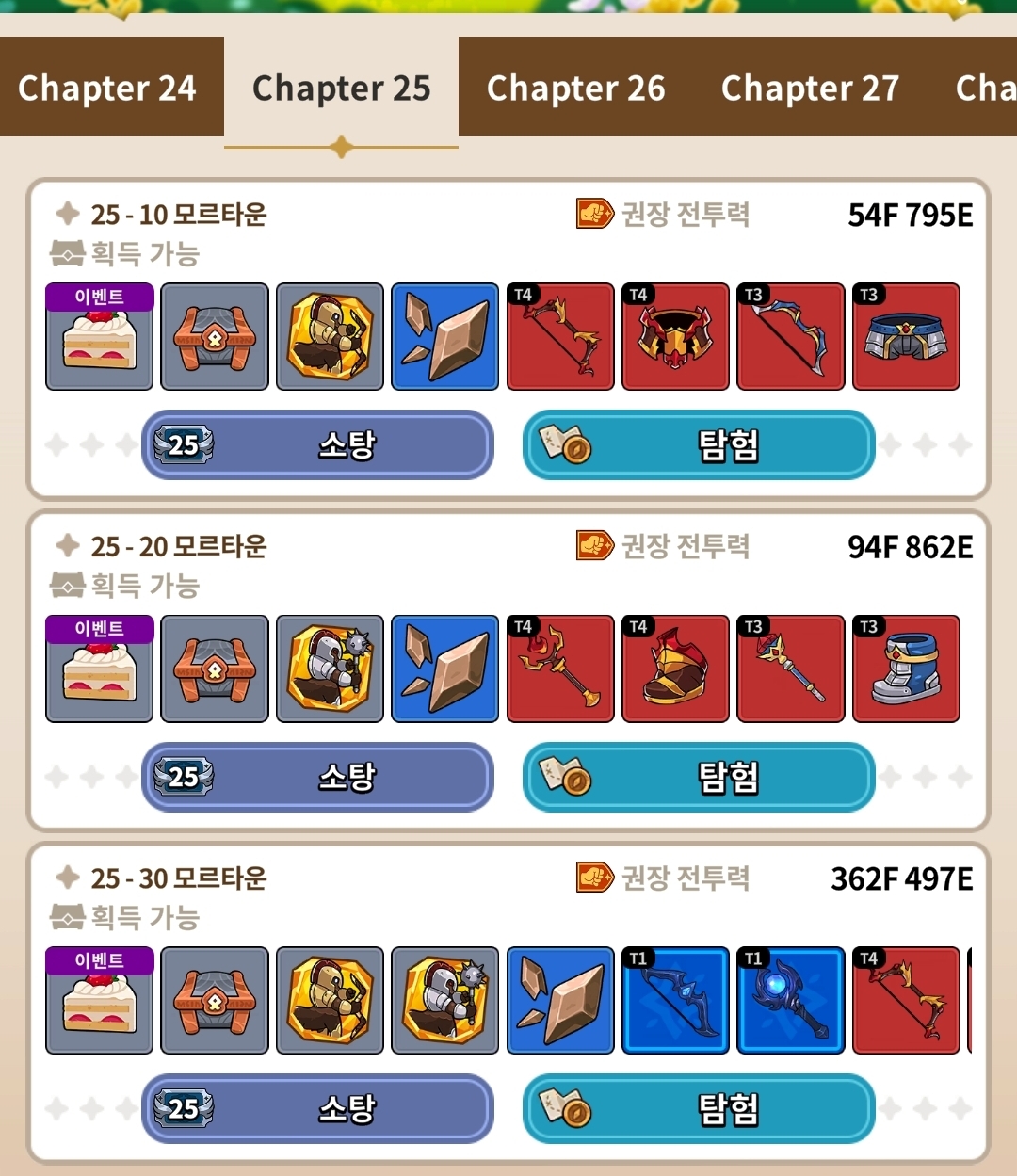View event cake reward in stage 25-10
Image resolution: width=1017 pixels, height=1176 pixels.
coord(99,337)
